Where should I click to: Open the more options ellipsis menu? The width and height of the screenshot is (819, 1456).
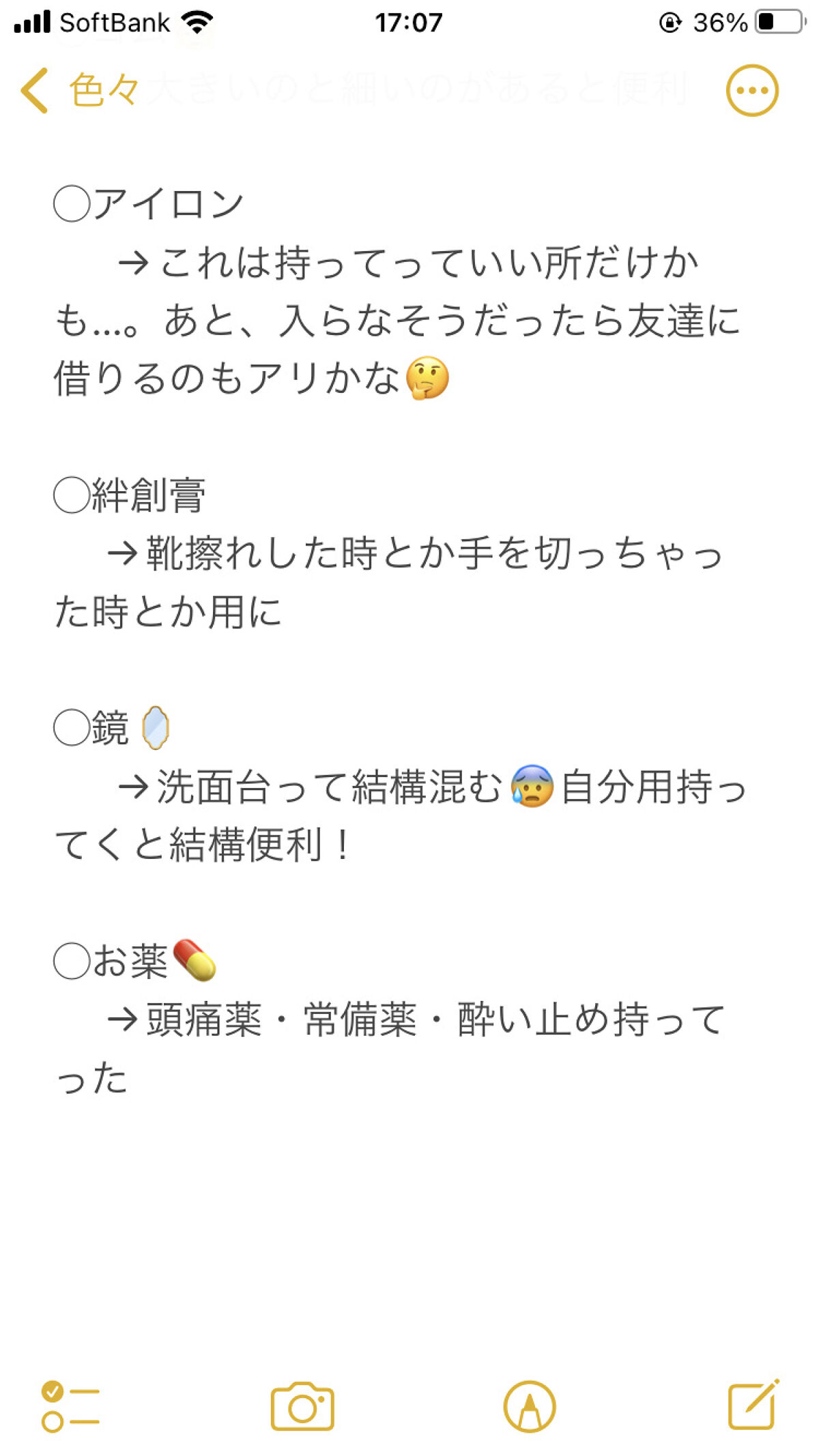coord(752,90)
